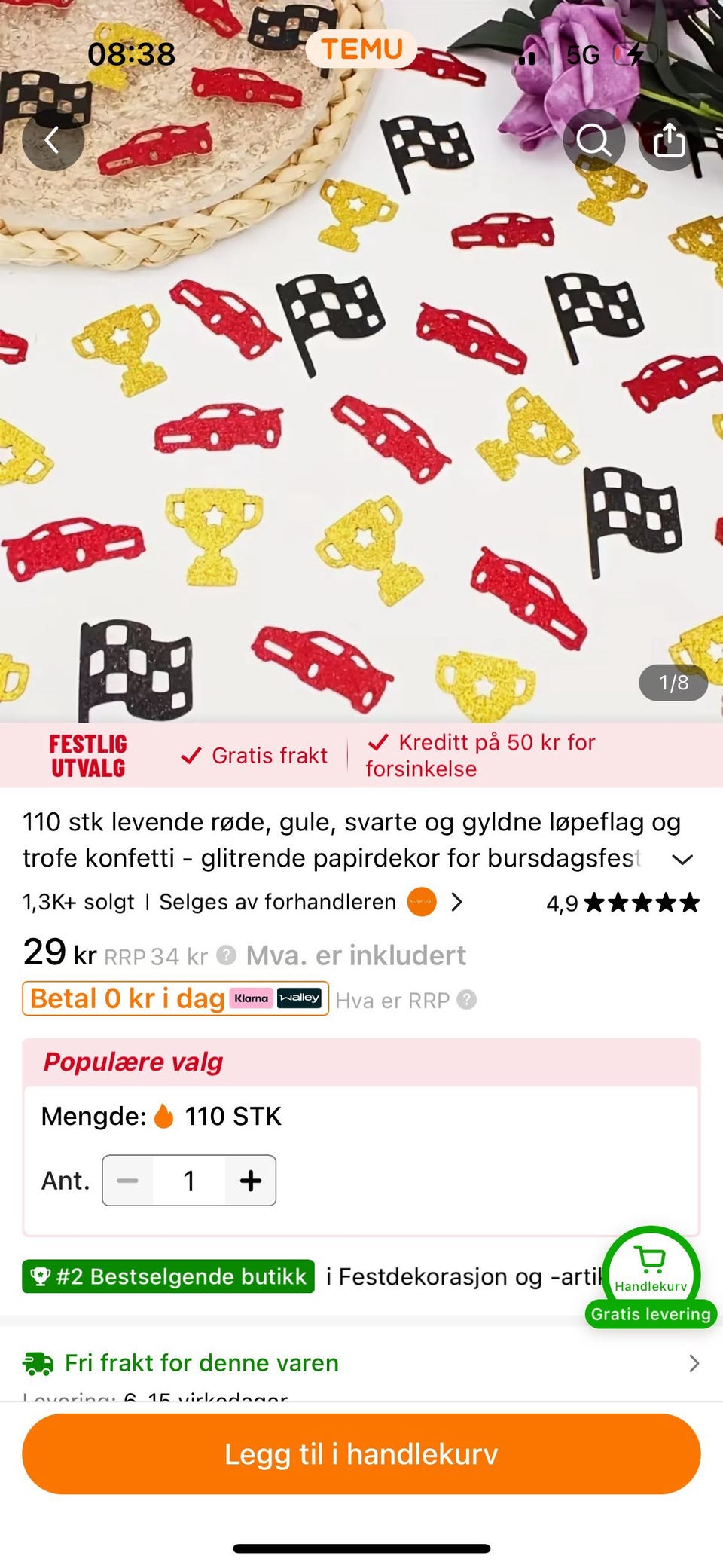
Task: Click the Mva. er inkludert info icon
Action: (x=224, y=955)
